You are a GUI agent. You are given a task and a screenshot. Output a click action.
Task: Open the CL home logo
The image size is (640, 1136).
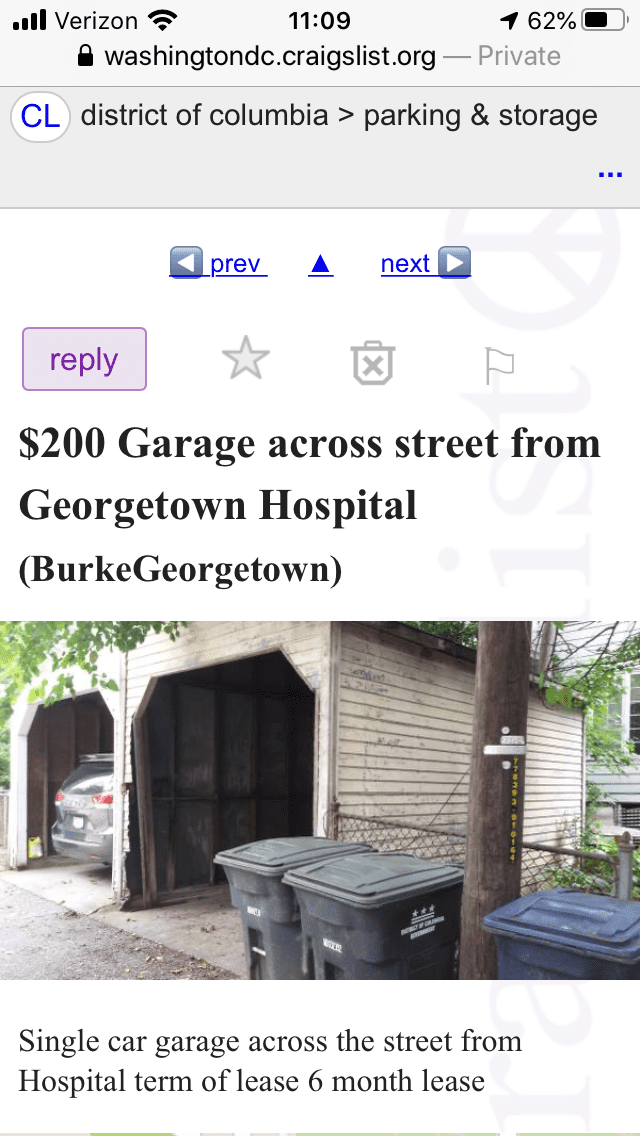(x=39, y=117)
